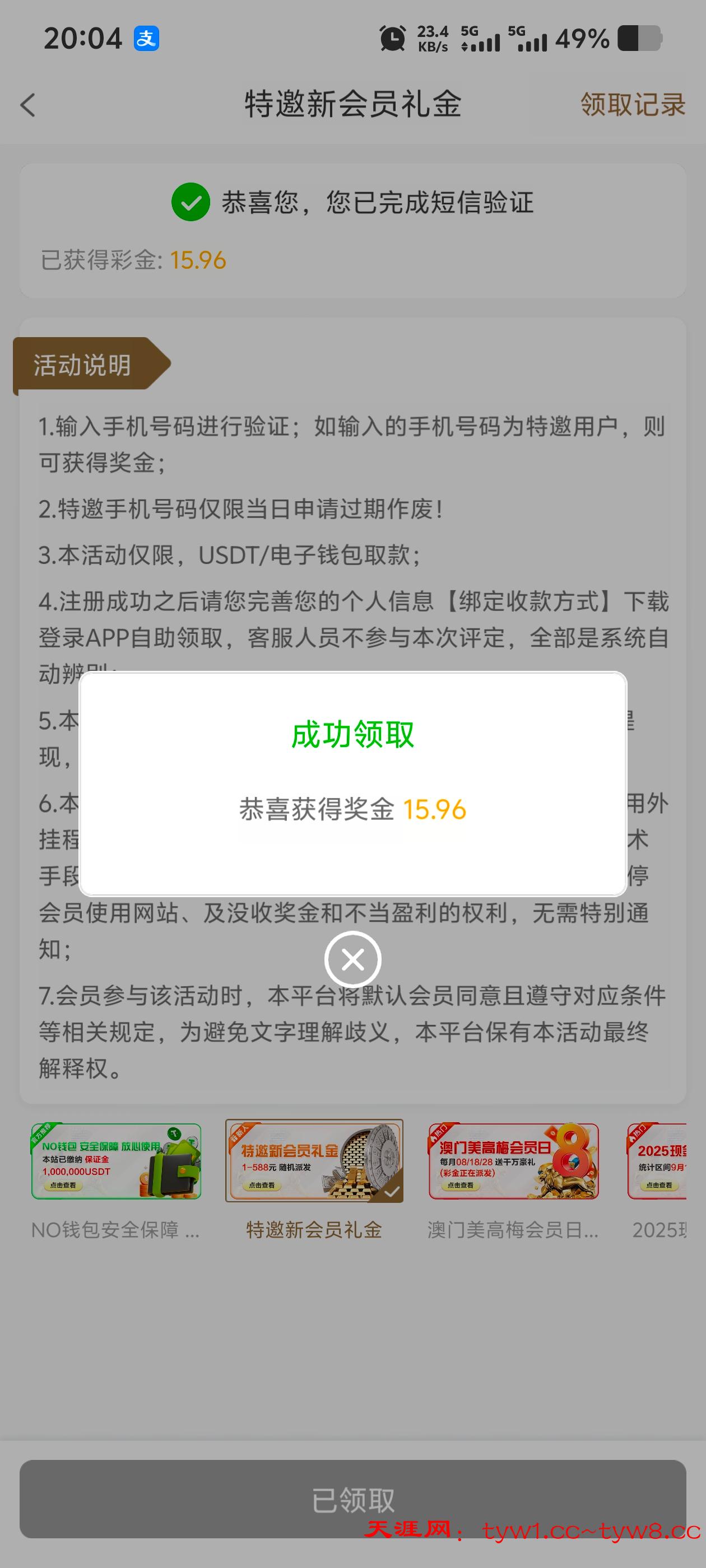Tap the 已领取 button at the bottom
This screenshot has width=706, height=1568.
pos(352,1499)
